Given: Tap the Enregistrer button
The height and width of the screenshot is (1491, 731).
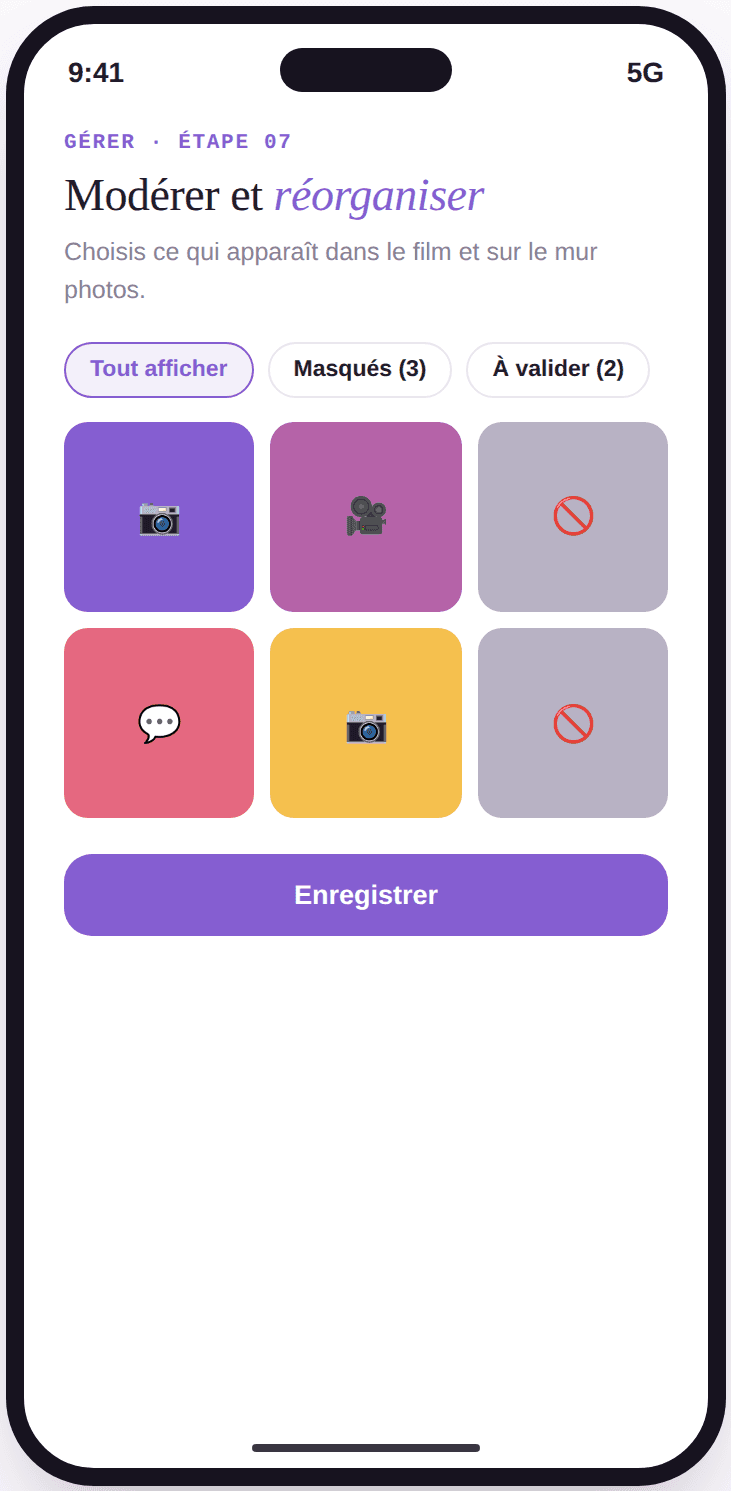Looking at the screenshot, I should click(366, 895).
